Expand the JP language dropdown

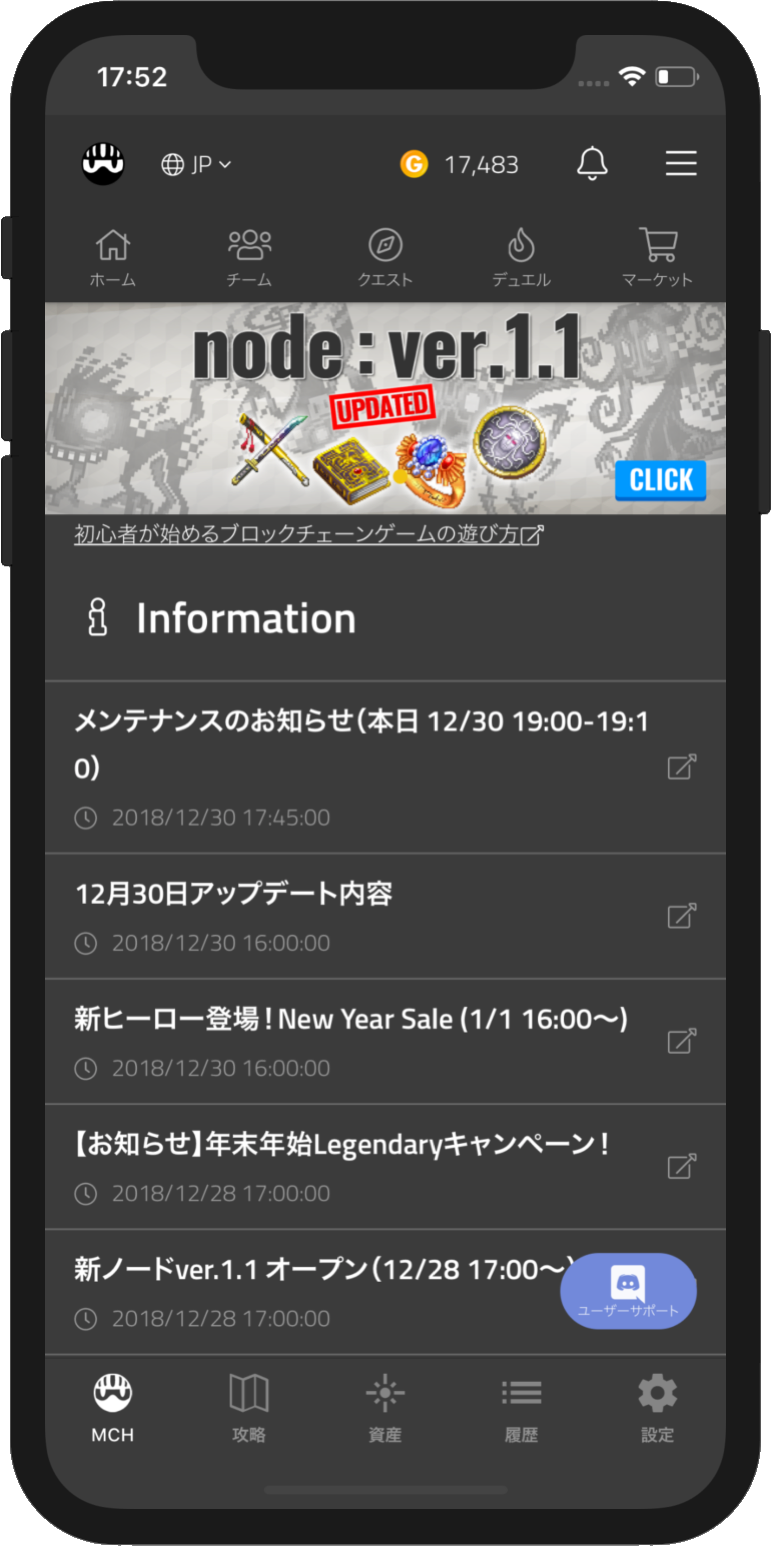click(197, 164)
